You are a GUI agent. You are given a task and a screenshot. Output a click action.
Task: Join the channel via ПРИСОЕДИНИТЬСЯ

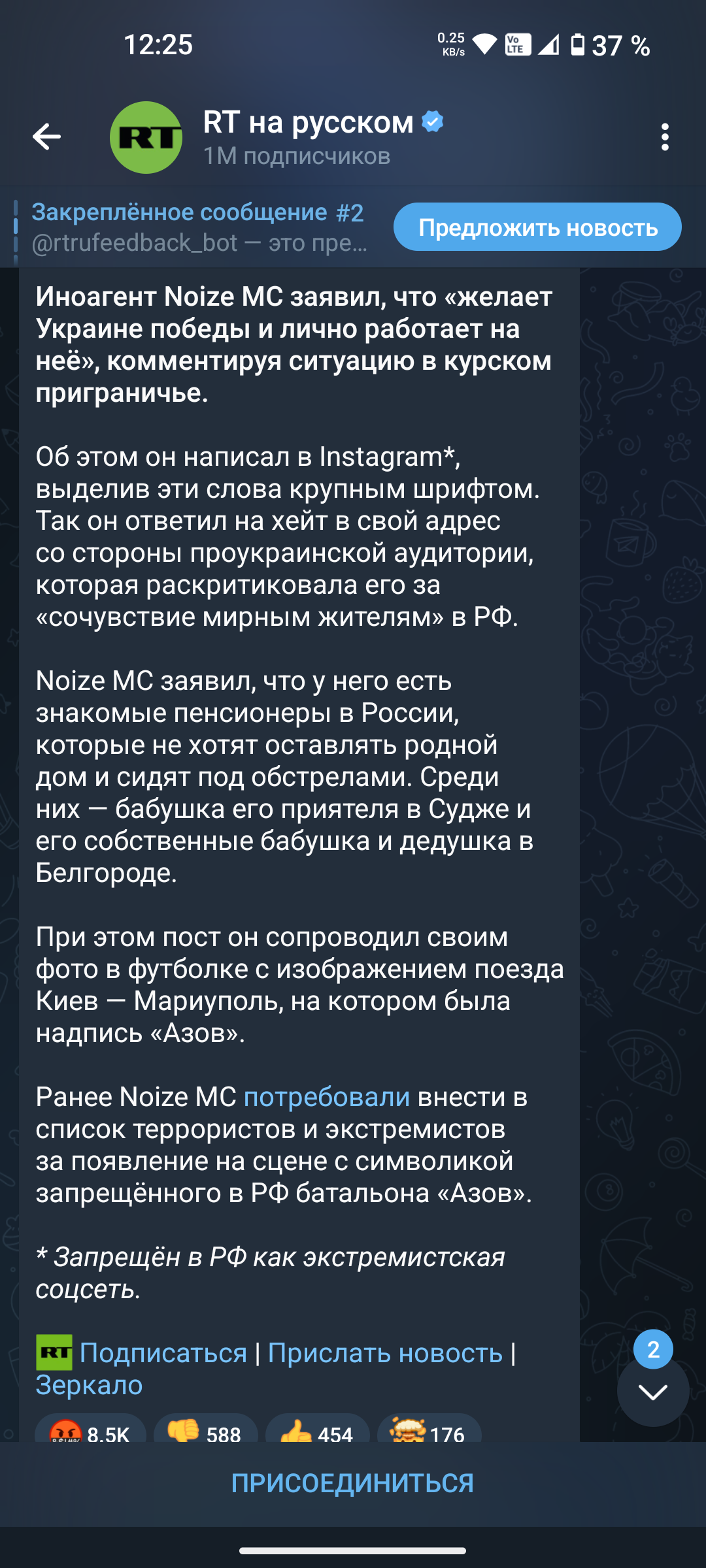pos(353,1483)
